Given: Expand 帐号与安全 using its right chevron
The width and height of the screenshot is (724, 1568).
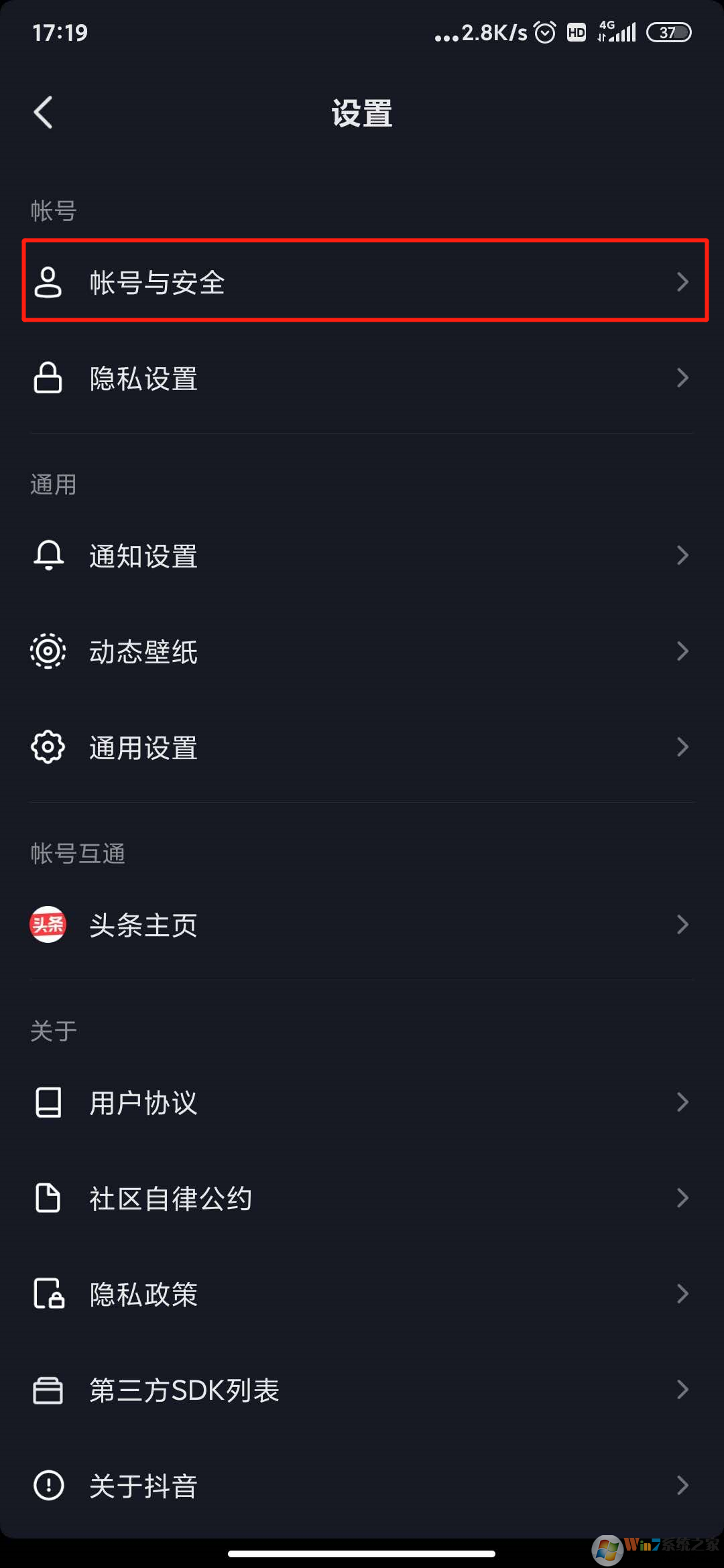Looking at the screenshot, I should click(x=683, y=282).
